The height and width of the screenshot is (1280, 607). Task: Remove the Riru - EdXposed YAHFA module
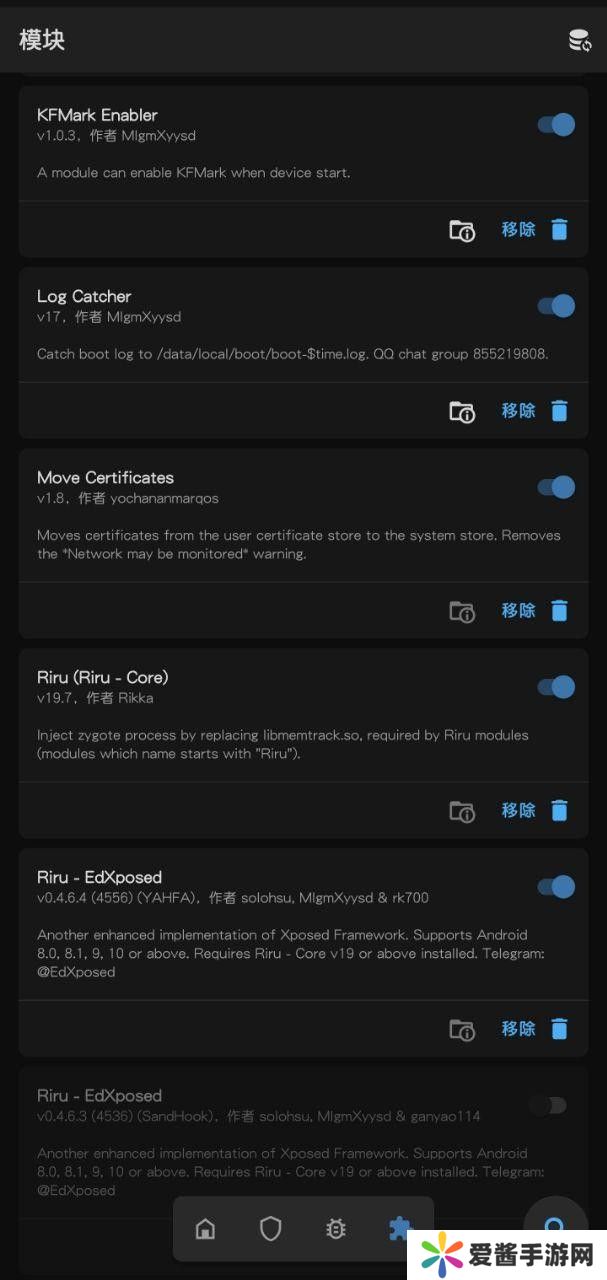534,1029
